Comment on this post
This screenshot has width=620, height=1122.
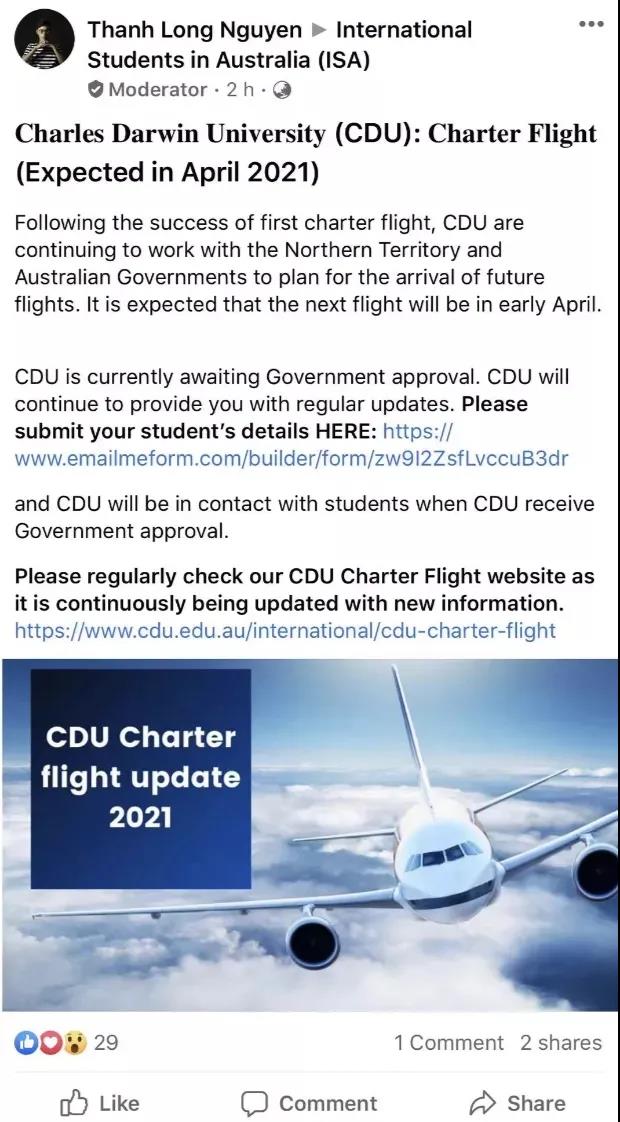[309, 1103]
